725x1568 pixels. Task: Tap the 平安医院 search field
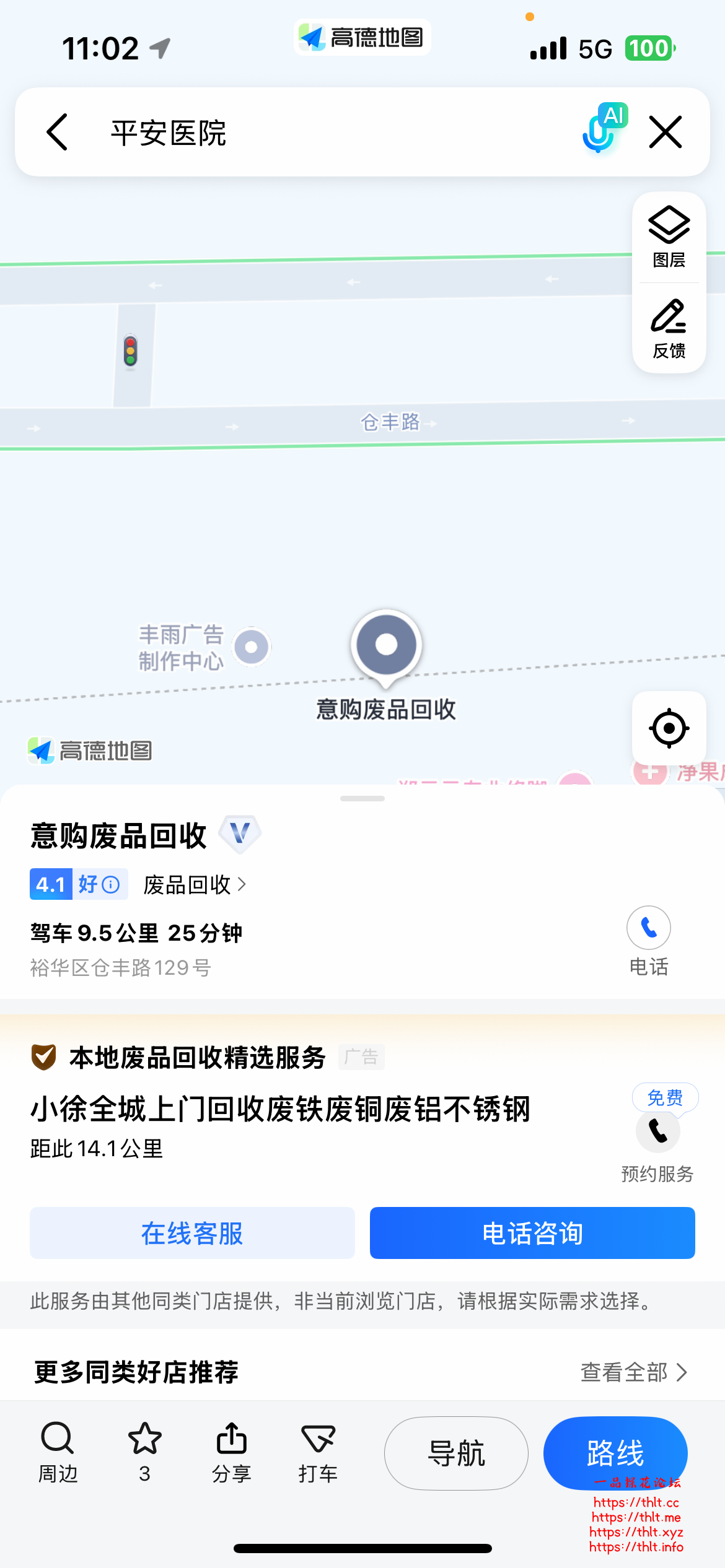(310, 133)
